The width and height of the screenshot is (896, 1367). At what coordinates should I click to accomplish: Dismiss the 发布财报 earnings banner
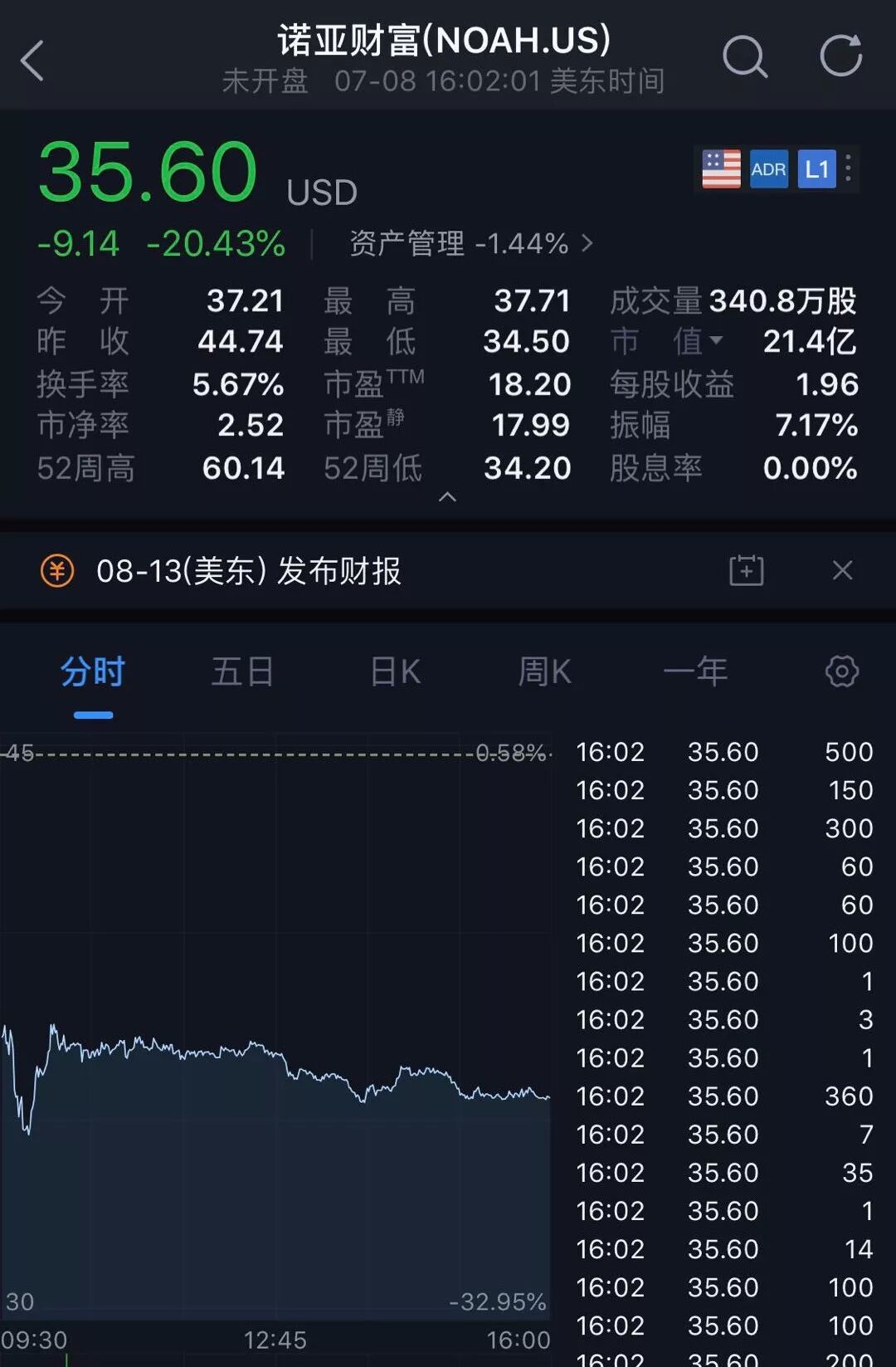[842, 571]
